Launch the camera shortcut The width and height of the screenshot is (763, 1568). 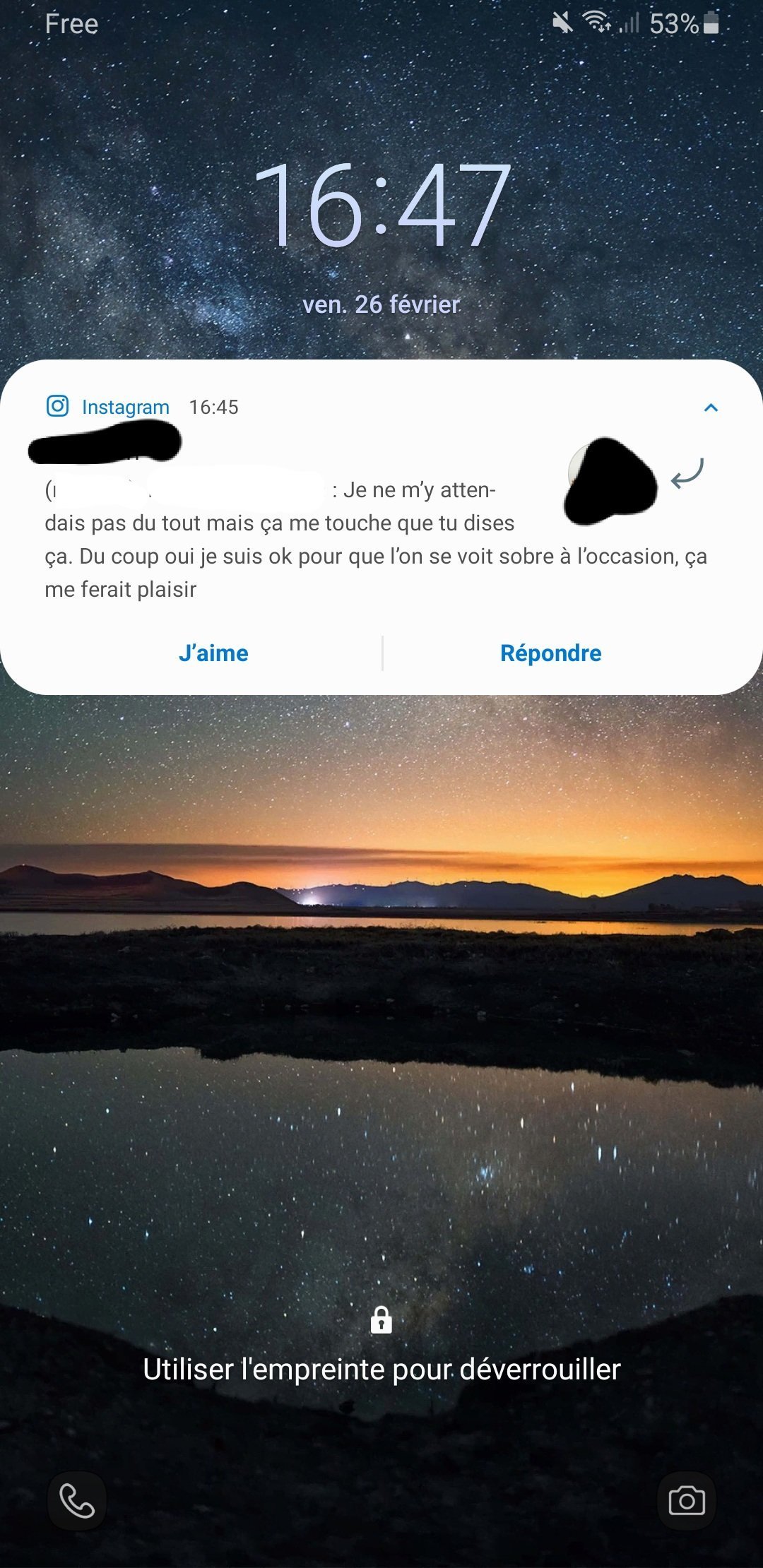686,1500
